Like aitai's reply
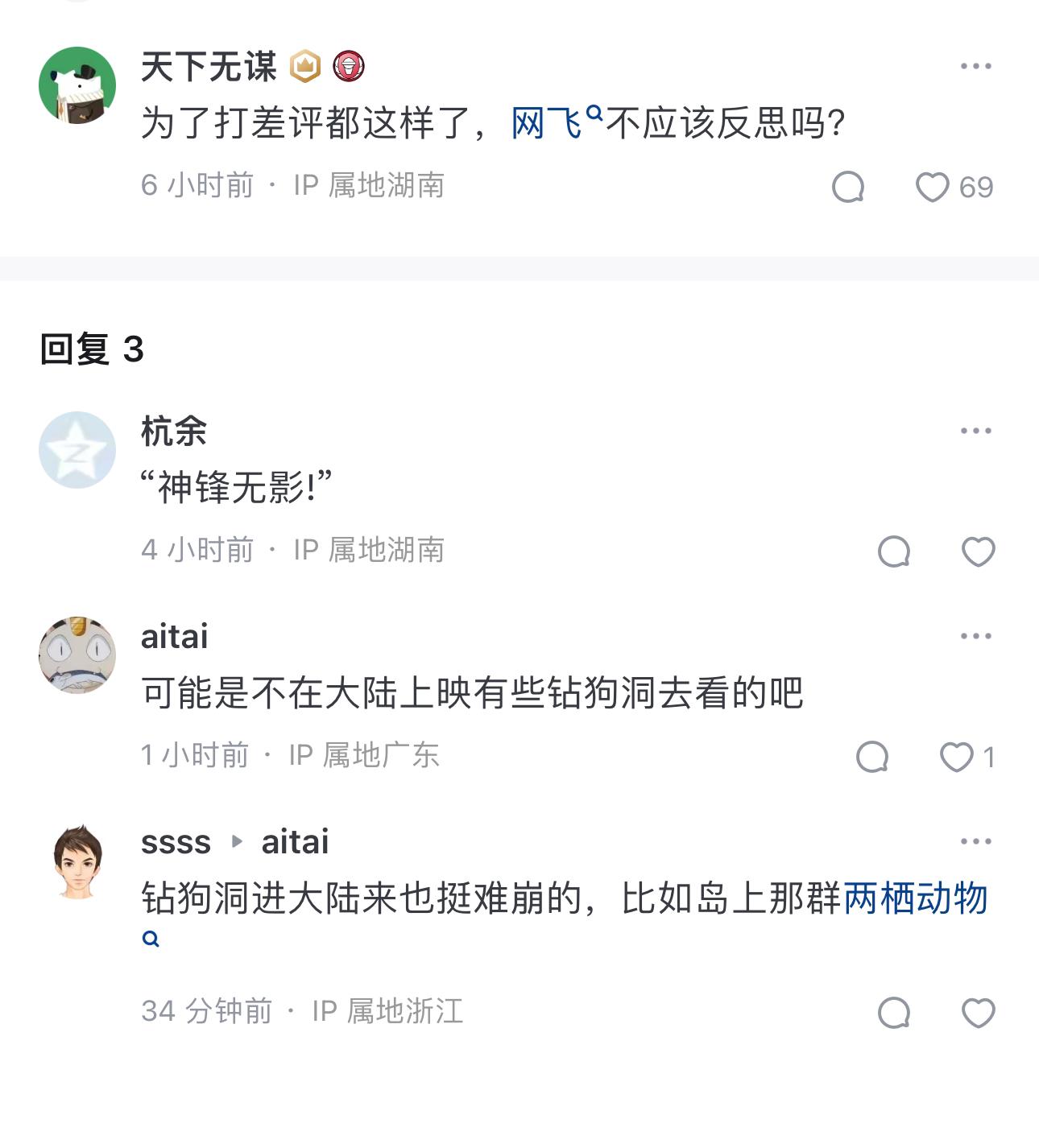Viewport: 1039px width, 1148px height. coord(957,758)
